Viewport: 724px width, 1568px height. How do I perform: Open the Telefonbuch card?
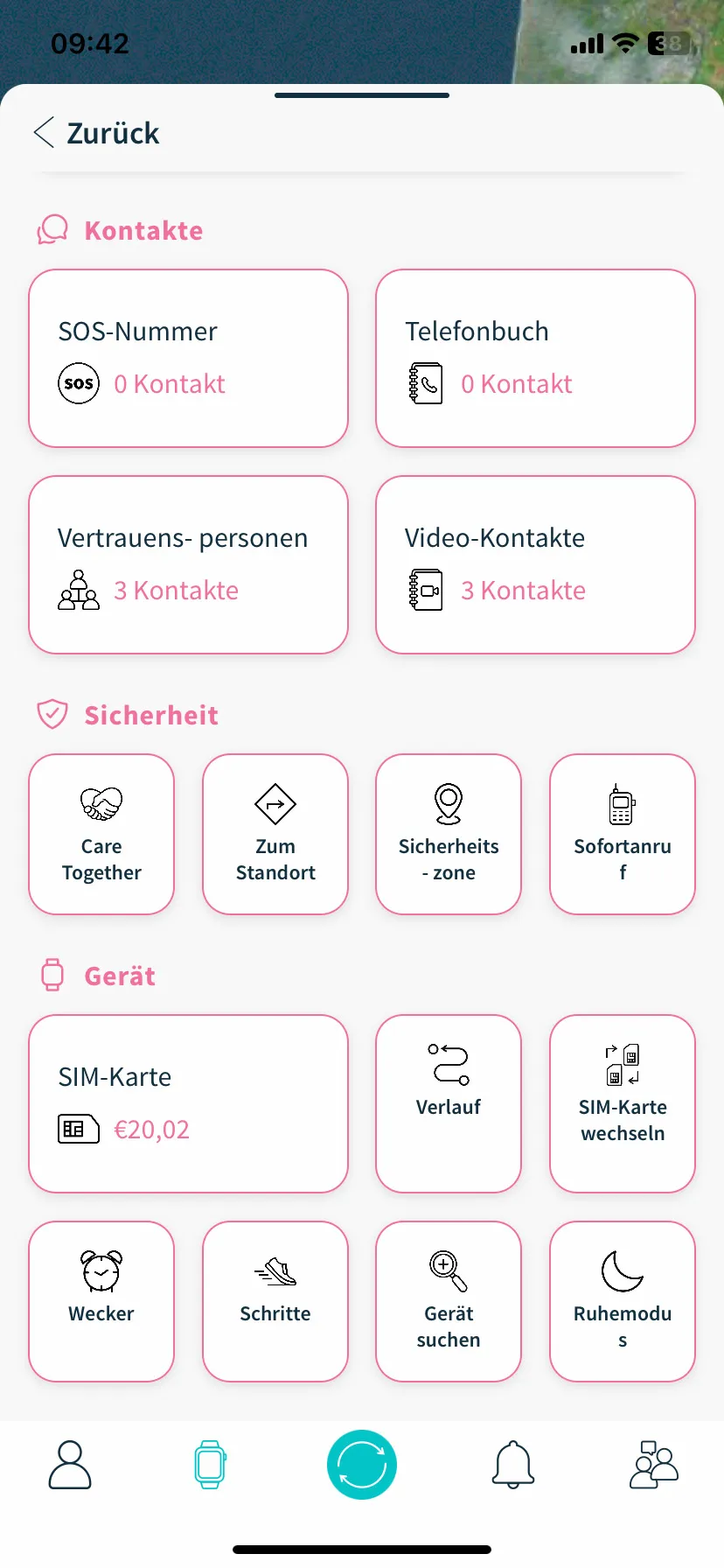pos(535,359)
